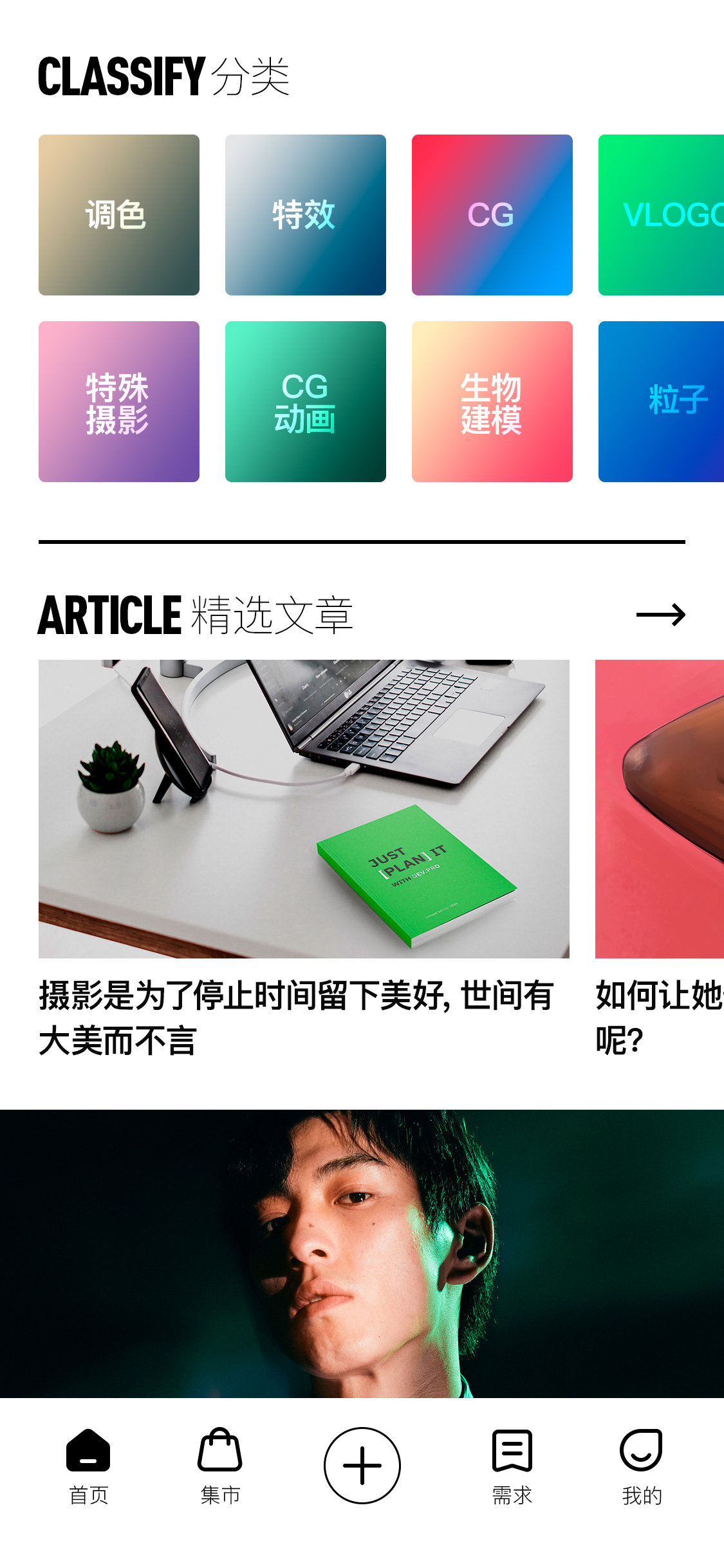Open the 粒子 category tile
Screen dimensions: 724x1568
tap(662, 402)
